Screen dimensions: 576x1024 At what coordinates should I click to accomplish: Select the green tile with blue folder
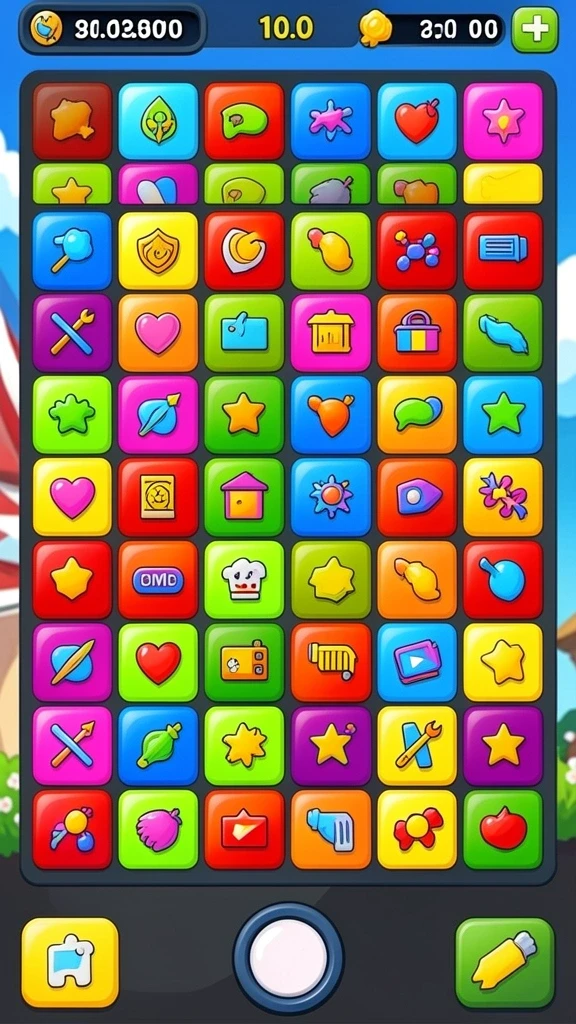[x=244, y=332]
